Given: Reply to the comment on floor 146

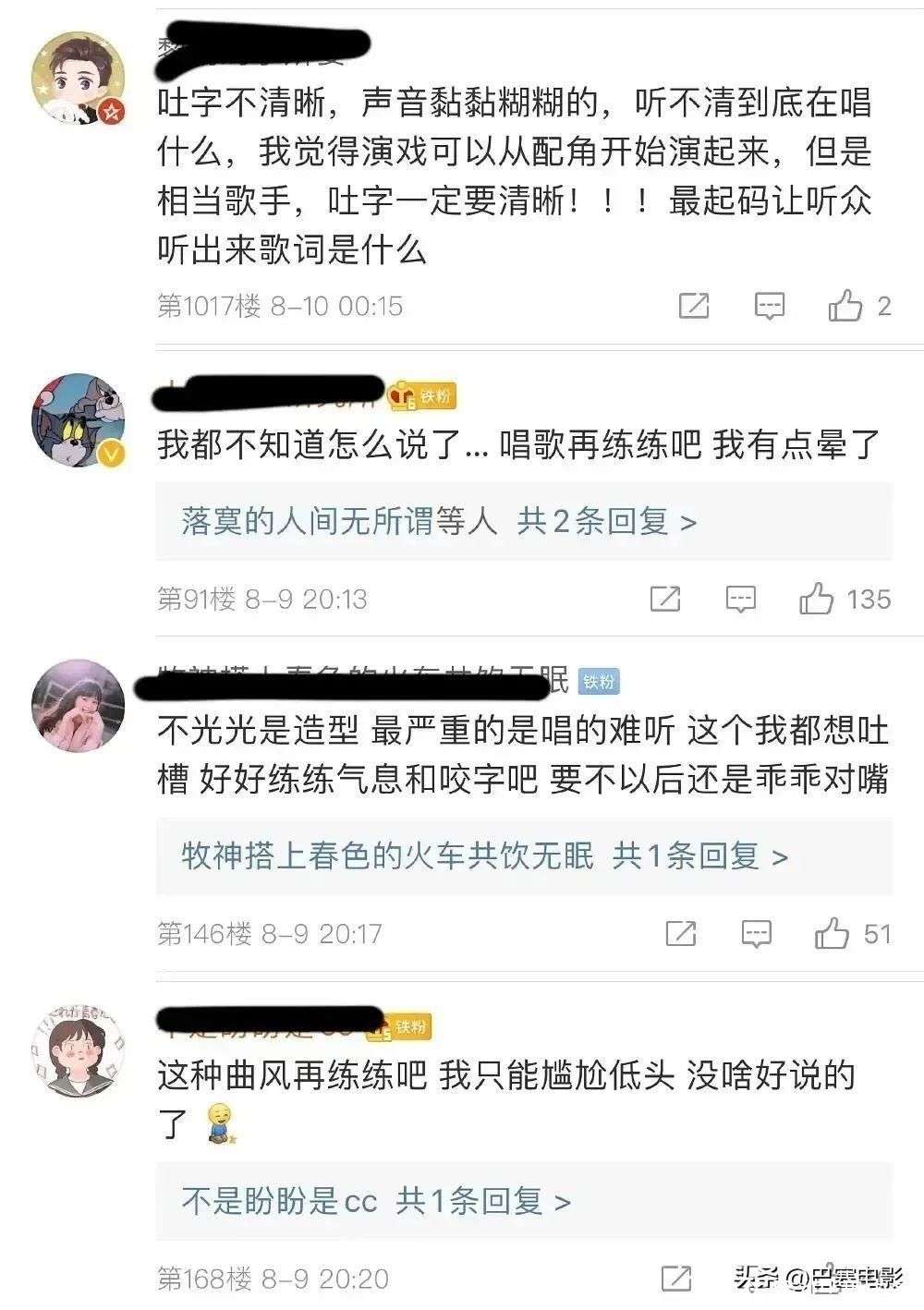Looking at the screenshot, I should pyautogui.click(x=757, y=934).
